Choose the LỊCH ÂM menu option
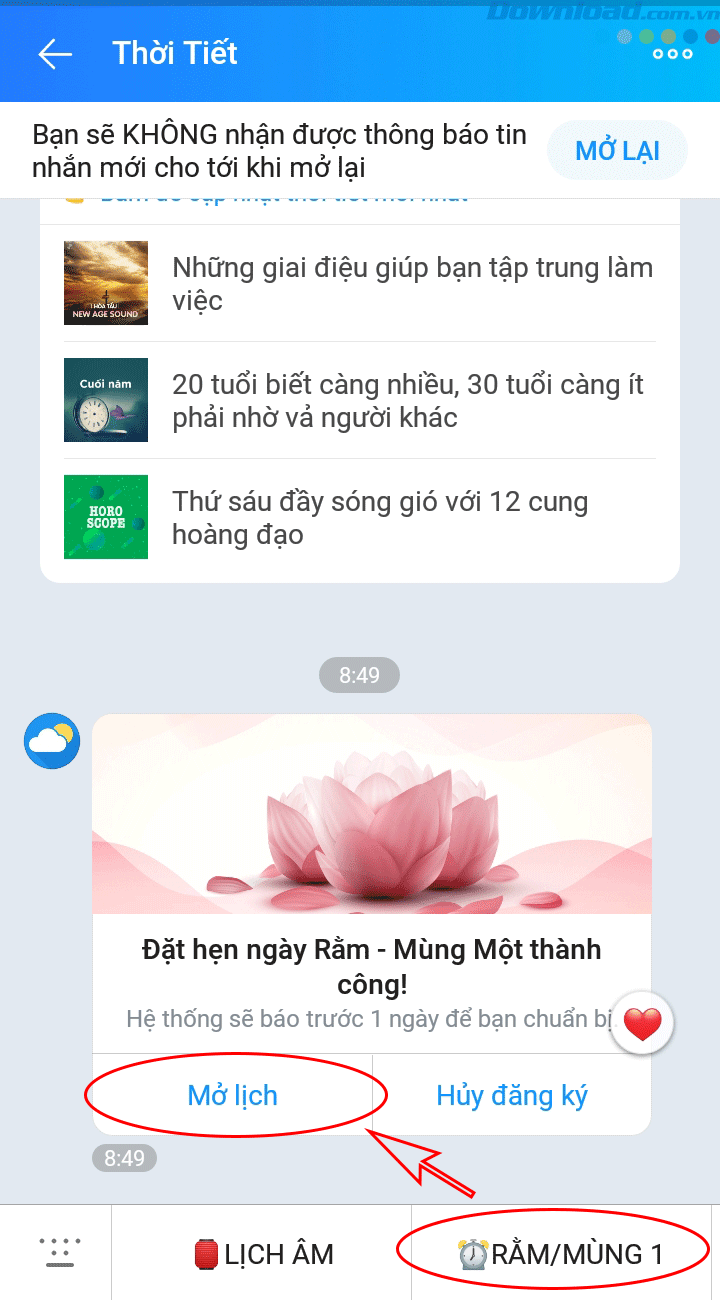The height and width of the screenshot is (1300, 720). pyautogui.click(x=262, y=1253)
